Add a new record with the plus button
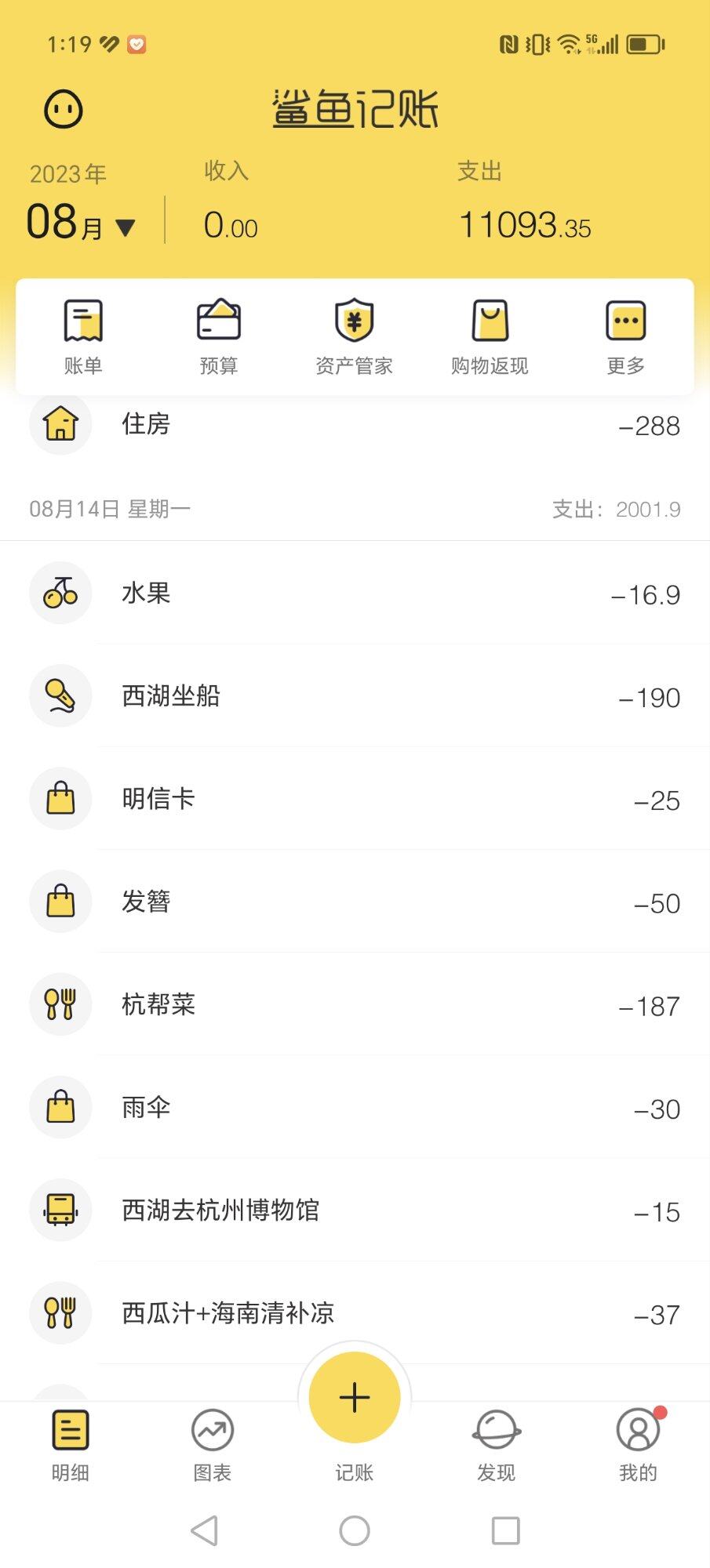The height and width of the screenshot is (1568, 710). click(355, 1397)
